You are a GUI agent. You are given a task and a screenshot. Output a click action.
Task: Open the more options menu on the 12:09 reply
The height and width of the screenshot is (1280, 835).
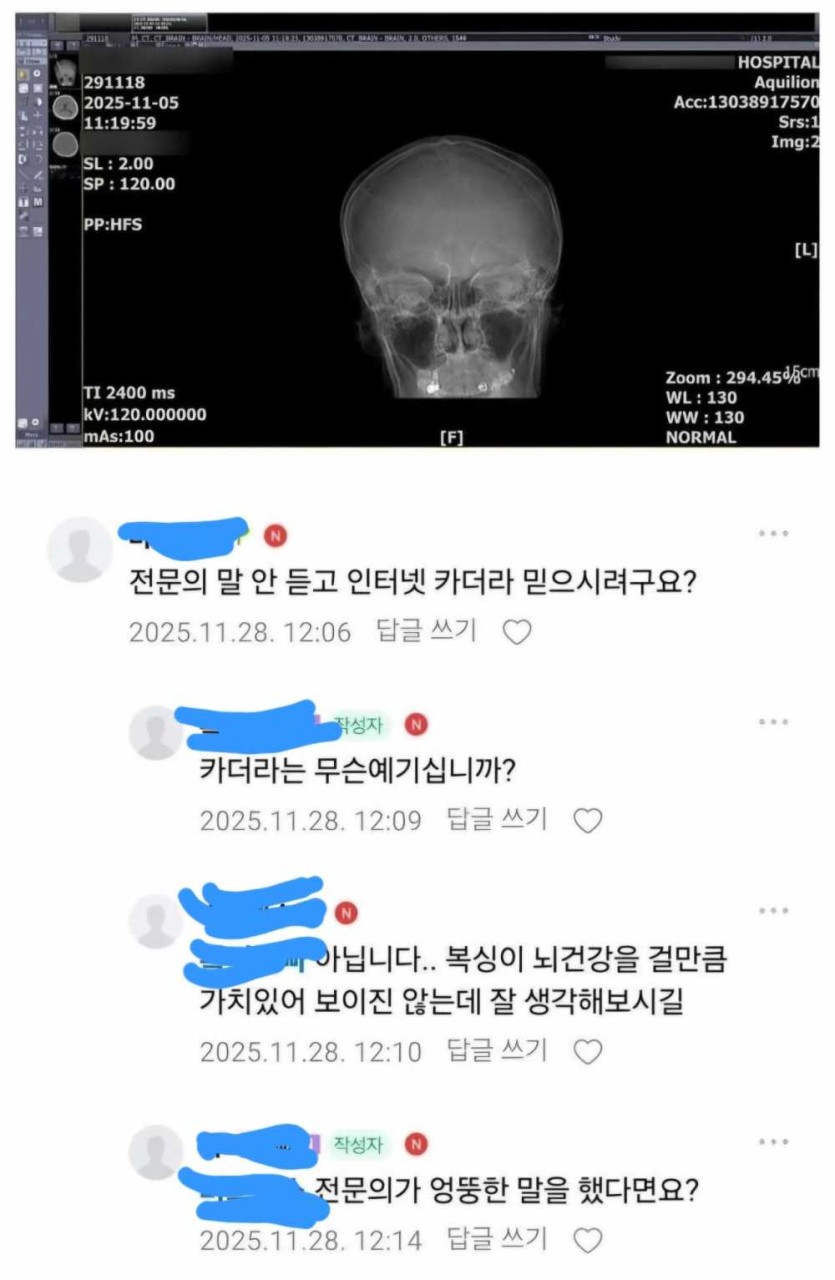click(773, 722)
